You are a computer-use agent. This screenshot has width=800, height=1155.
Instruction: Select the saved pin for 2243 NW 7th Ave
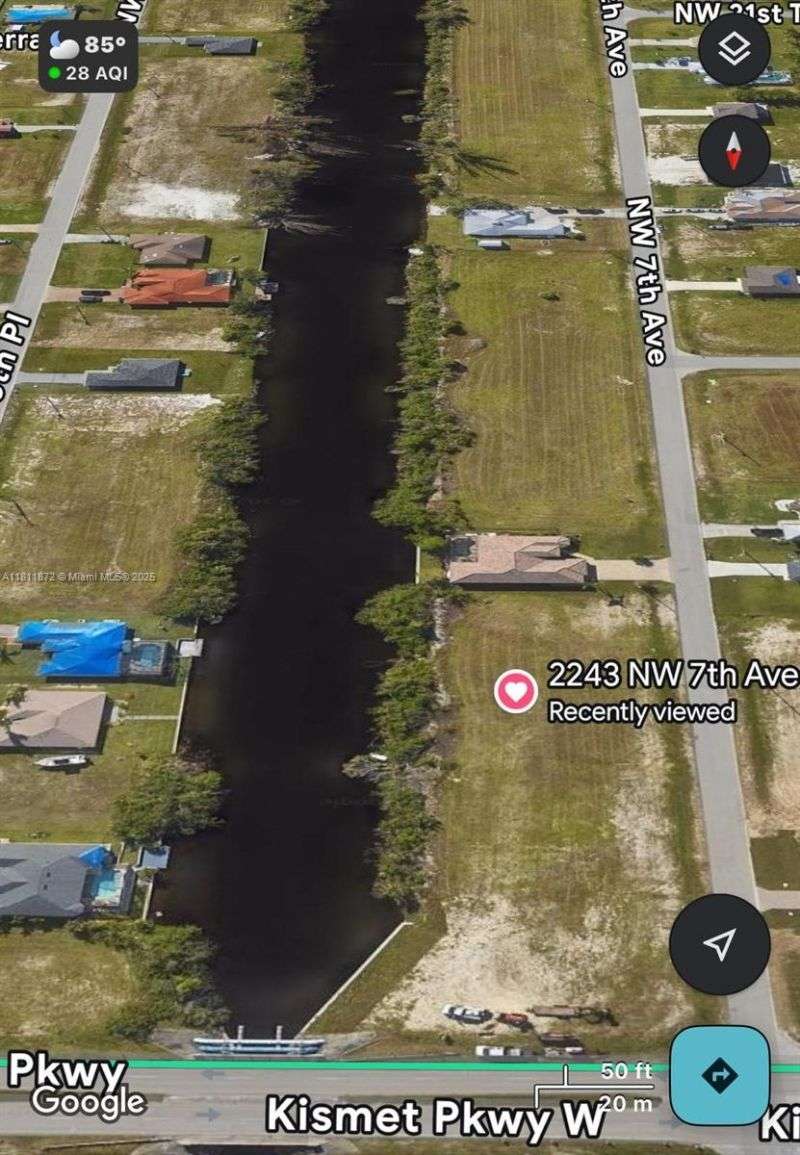pos(516,691)
